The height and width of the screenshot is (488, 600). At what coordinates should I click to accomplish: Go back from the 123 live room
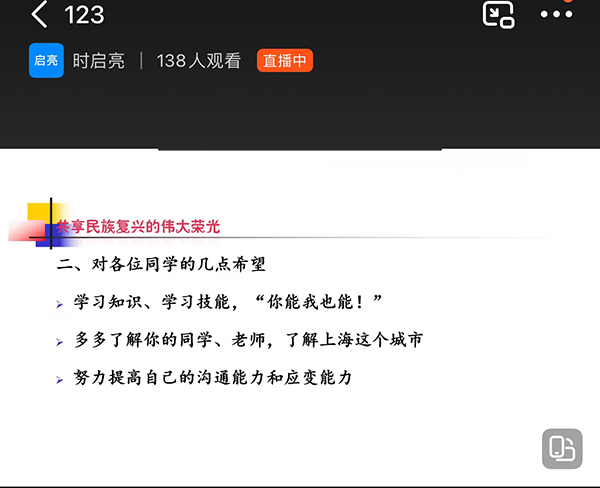(x=40, y=15)
